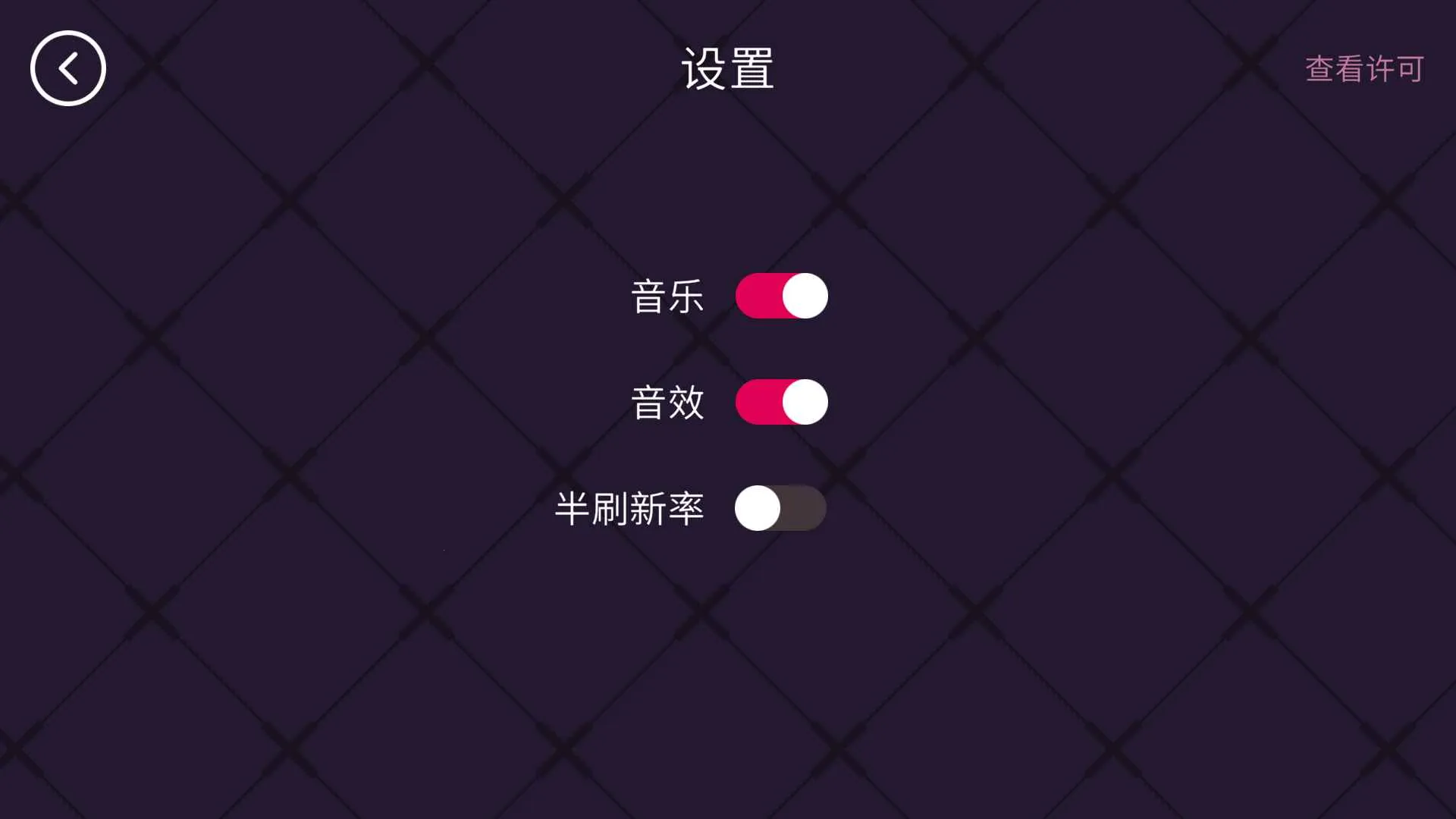1456x819 pixels.
Task: Disable the 音效 sound effects switch
Action: click(x=781, y=402)
